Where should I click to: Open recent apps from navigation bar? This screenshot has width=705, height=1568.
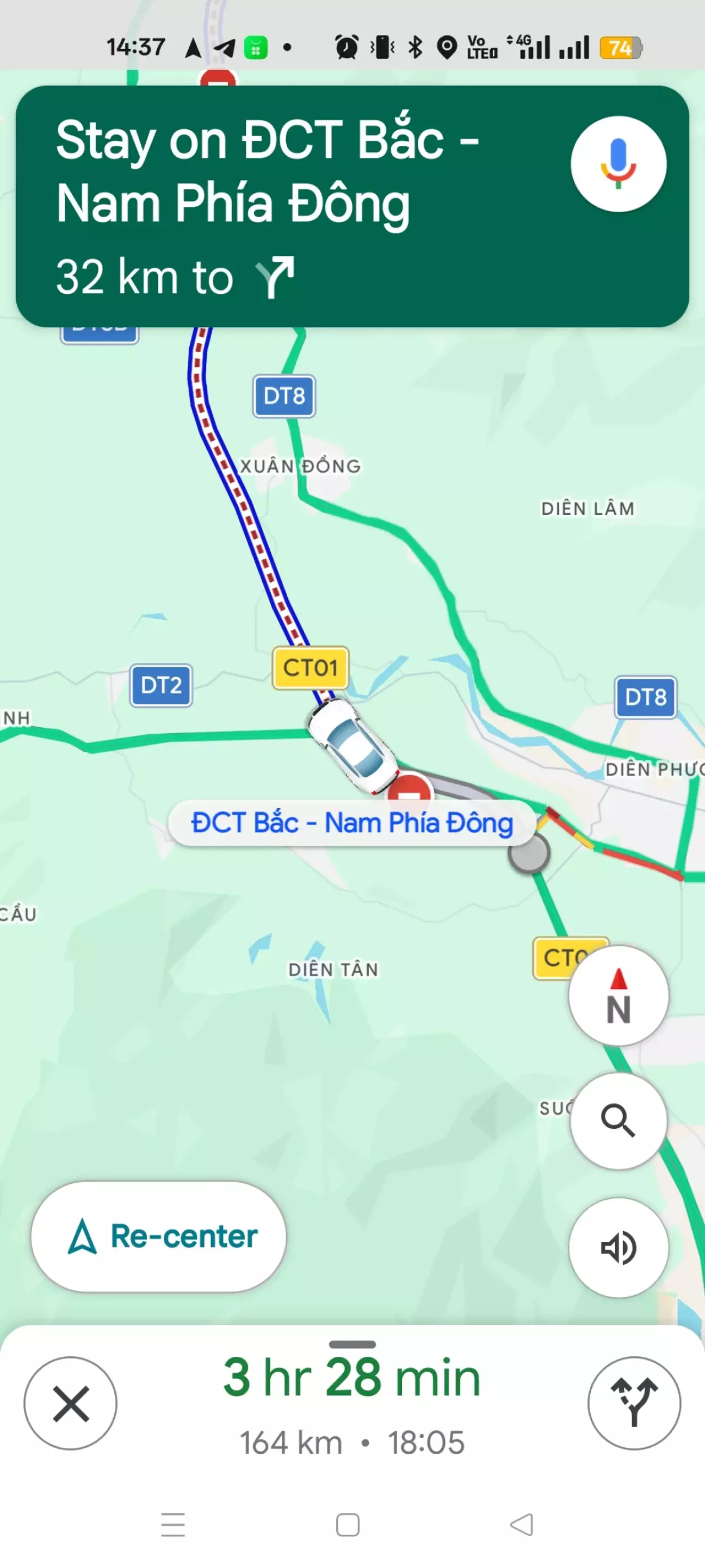click(173, 1525)
